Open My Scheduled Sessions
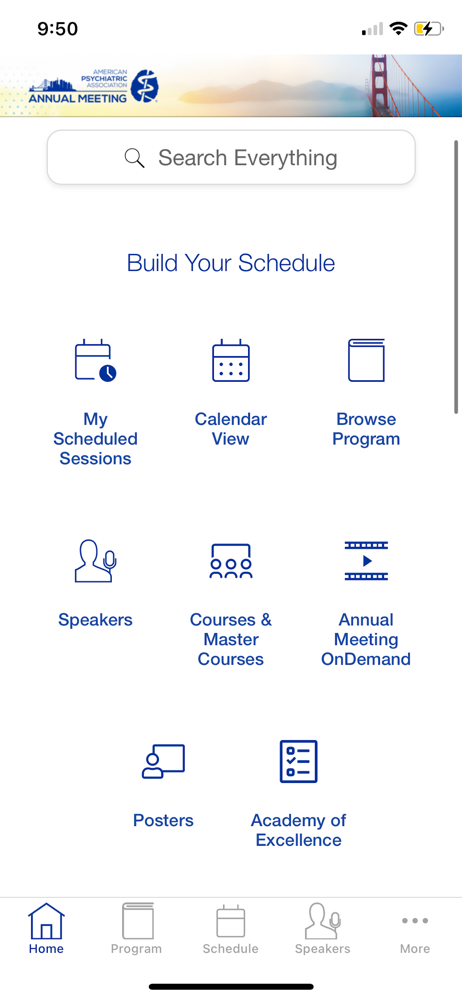The height and width of the screenshot is (1000, 462). point(96,403)
